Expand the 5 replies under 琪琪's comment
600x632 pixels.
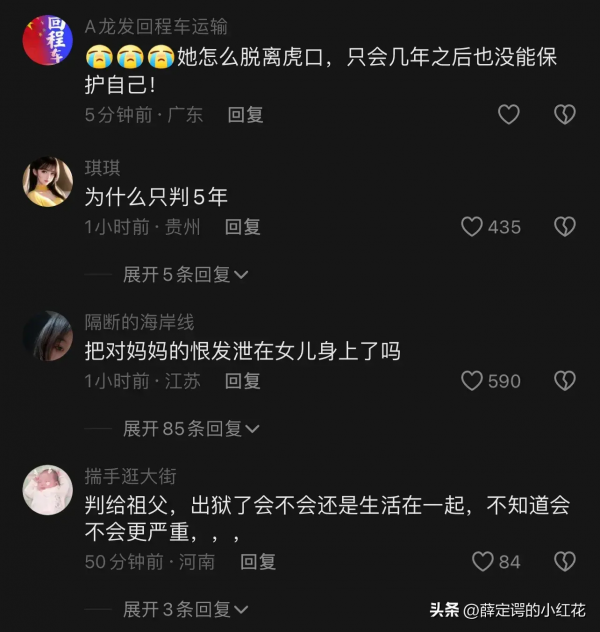[185, 274]
